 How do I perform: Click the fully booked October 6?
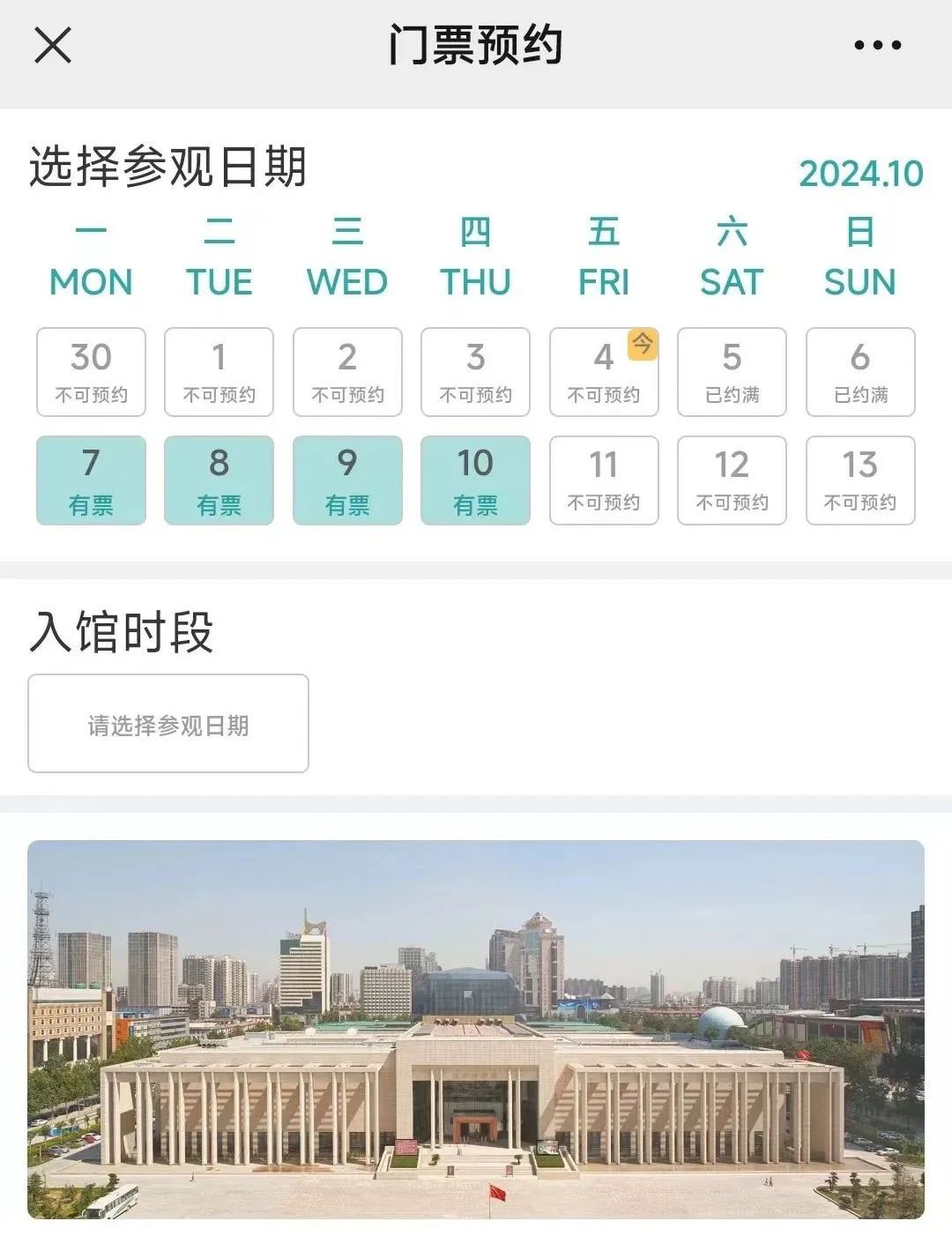[859, 371]
